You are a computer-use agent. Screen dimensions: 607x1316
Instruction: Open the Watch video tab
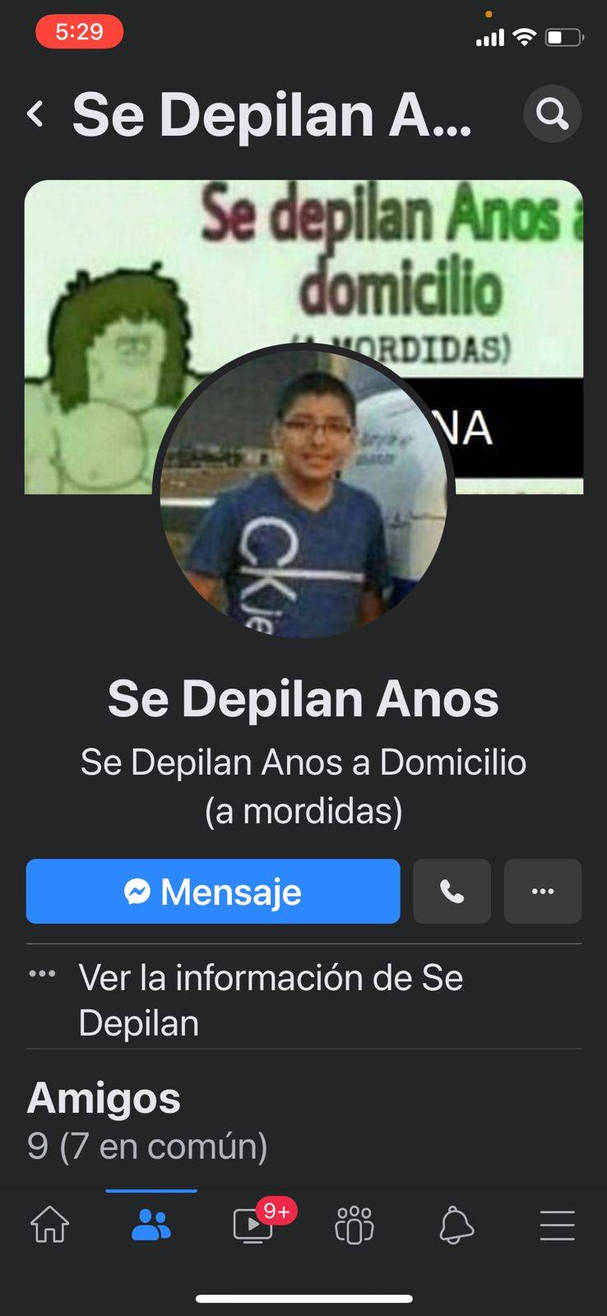pos(253,1224)
